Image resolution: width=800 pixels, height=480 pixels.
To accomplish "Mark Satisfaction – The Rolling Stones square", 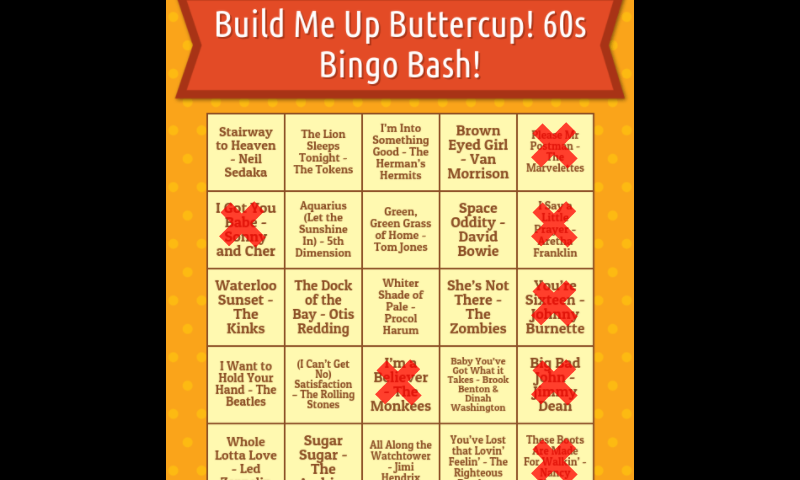I will click(323, 384).
